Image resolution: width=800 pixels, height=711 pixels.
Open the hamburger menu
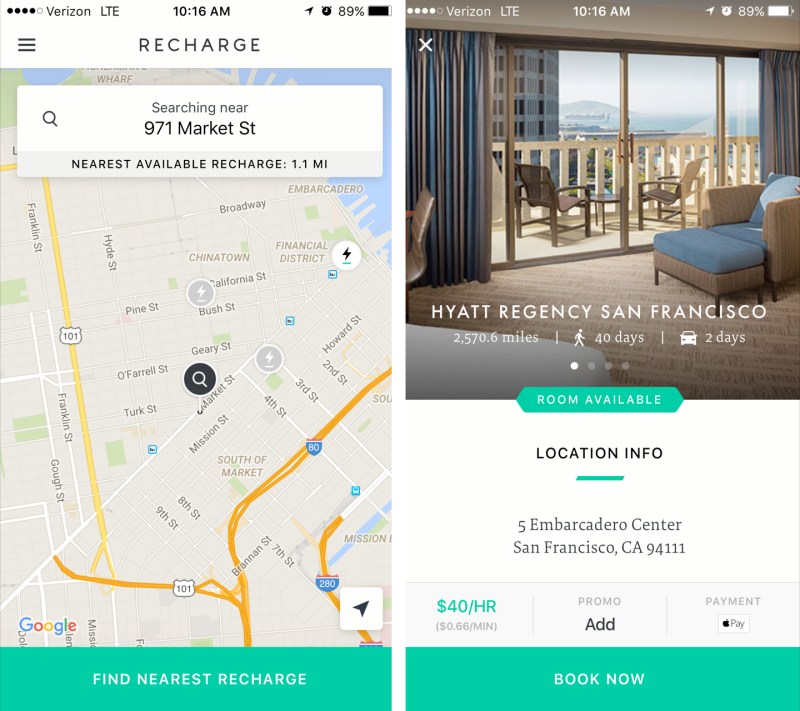27,45
